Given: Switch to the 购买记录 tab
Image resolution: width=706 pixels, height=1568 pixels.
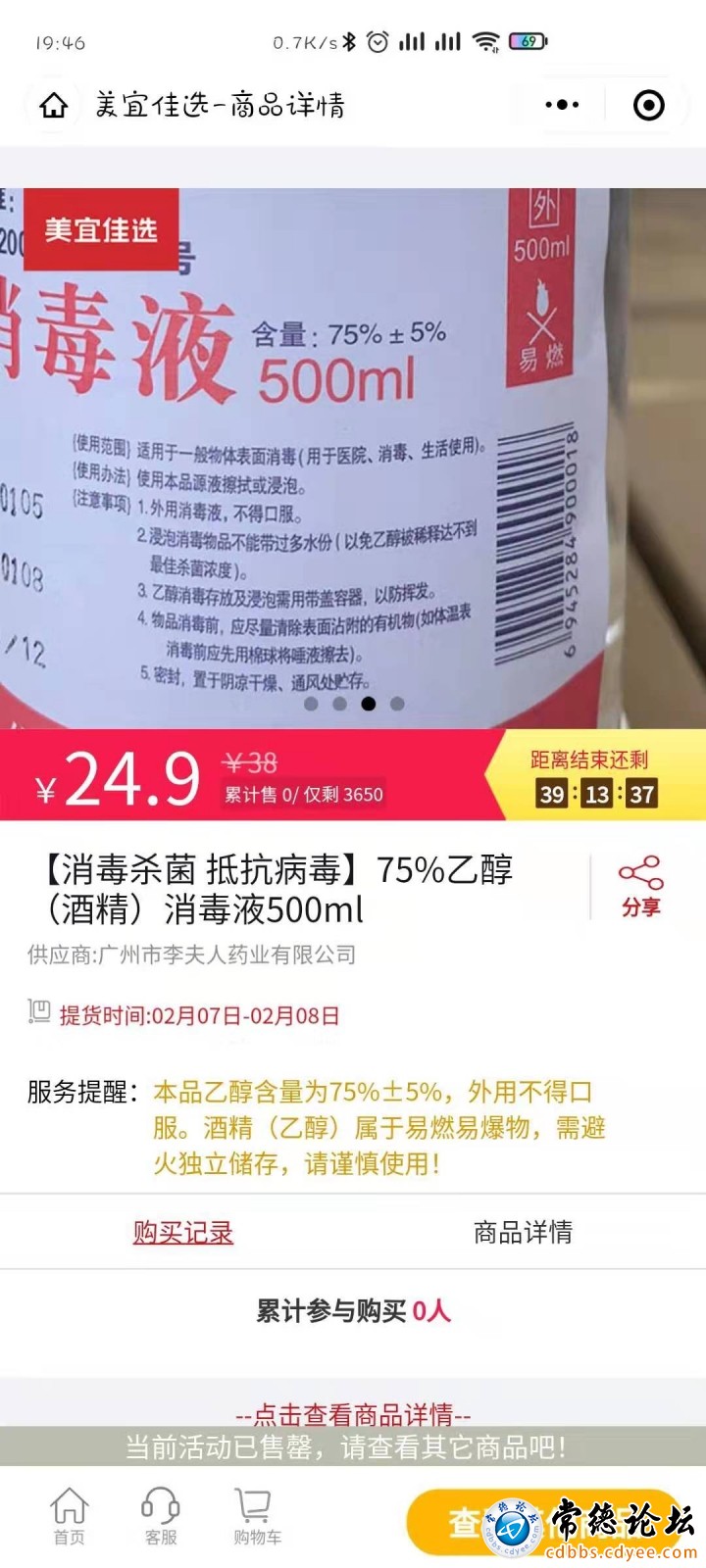Looking at the screenshot, I should point(183,1232).
